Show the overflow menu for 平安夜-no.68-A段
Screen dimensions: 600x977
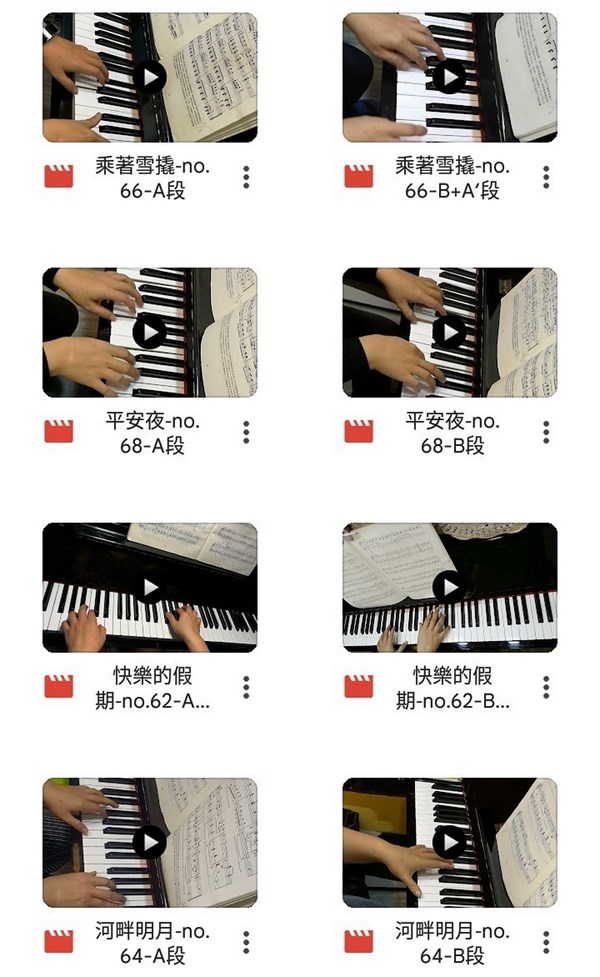pyautogui.click(x=246, y=432)
